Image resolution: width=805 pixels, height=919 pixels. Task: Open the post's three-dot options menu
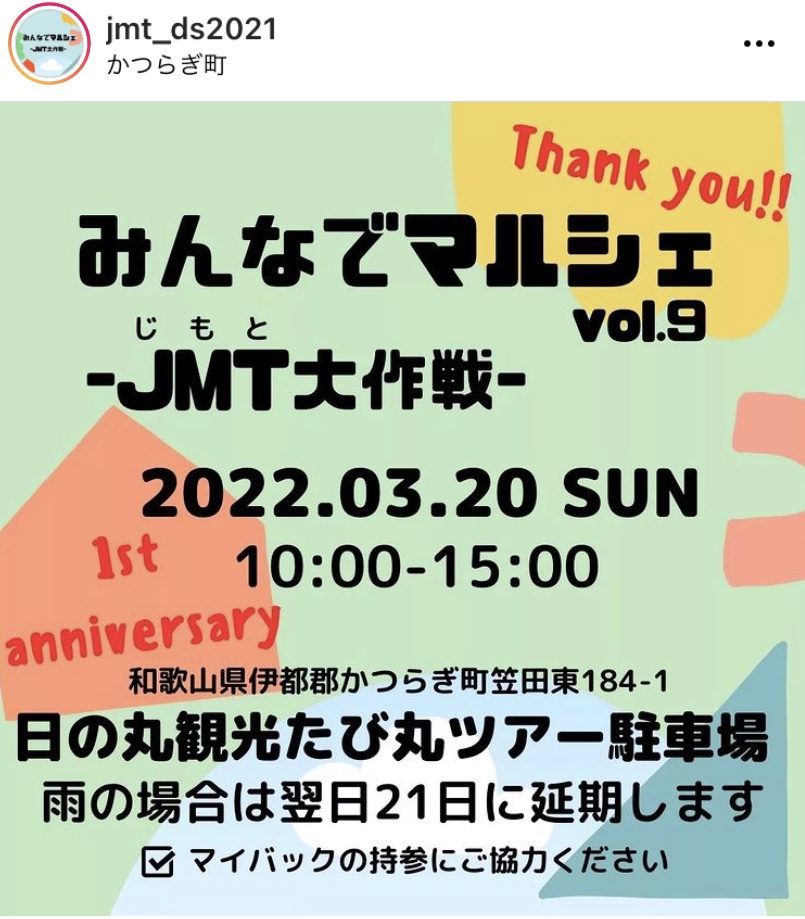[759, 46]
